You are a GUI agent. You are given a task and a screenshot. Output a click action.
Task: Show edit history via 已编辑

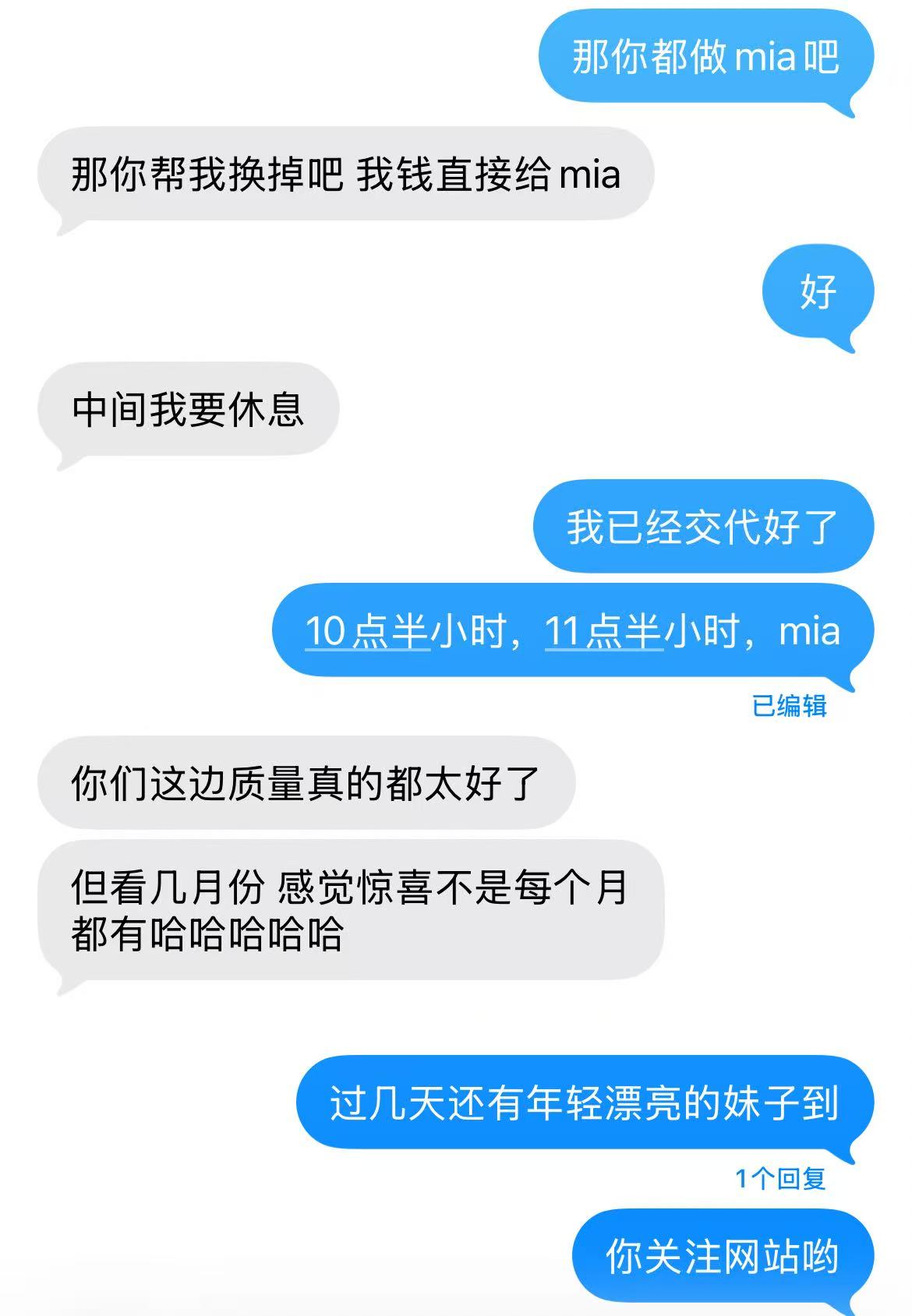789,706
